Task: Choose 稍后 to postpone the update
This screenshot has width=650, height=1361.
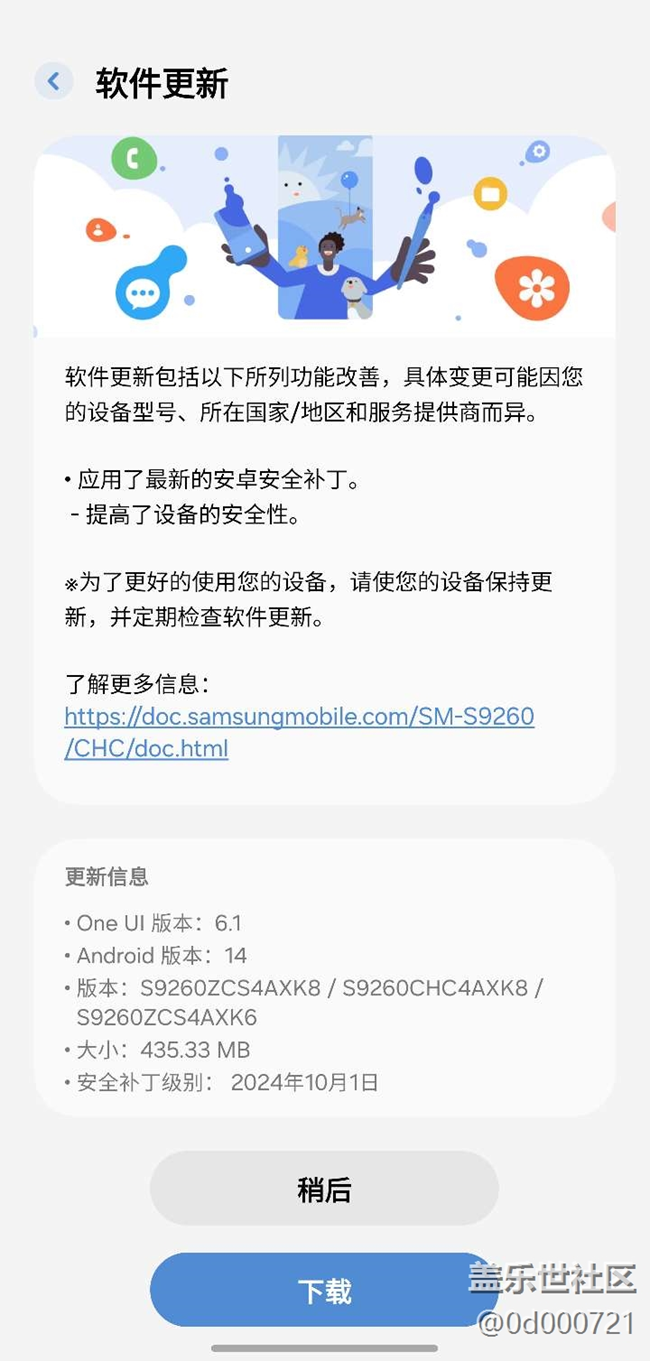Action: [324, 1189]
